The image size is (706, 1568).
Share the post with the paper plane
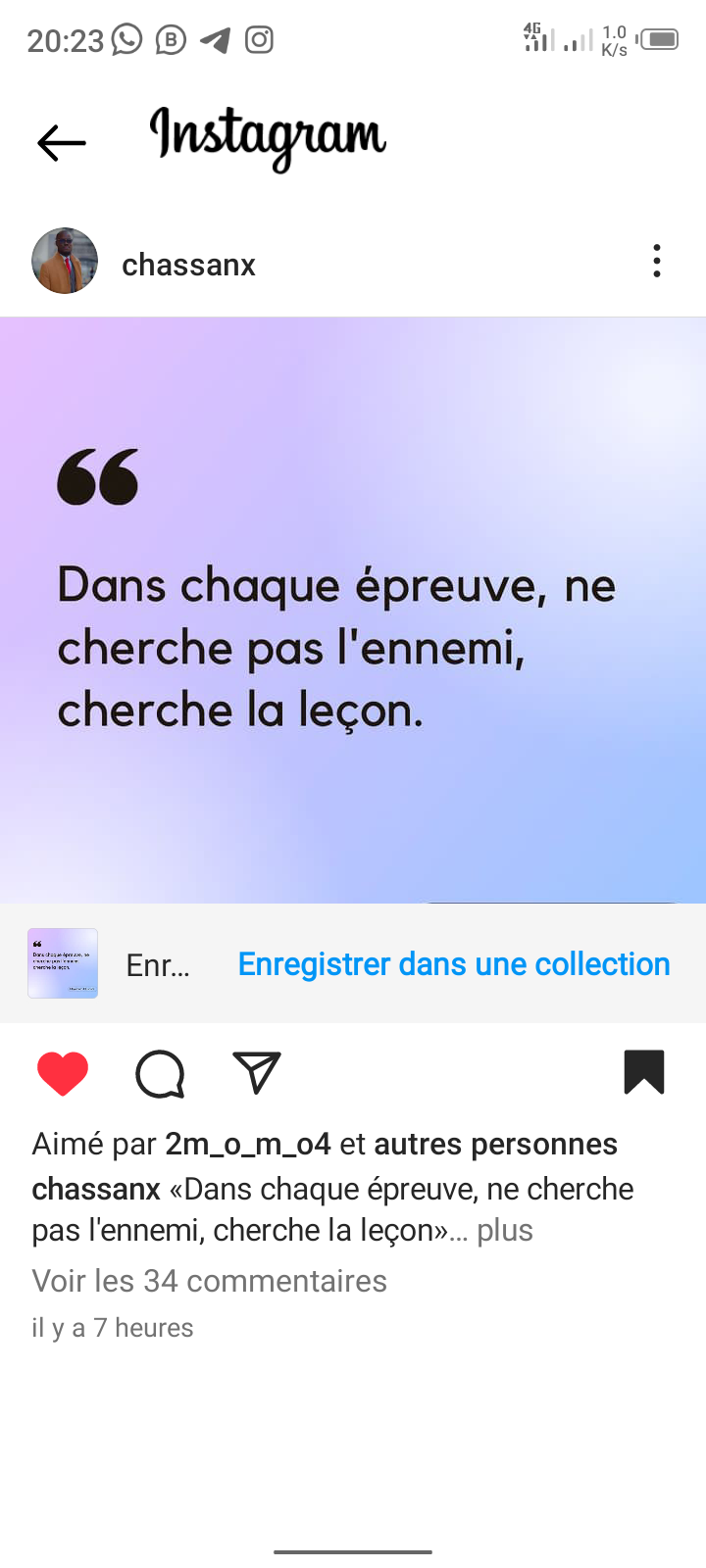click(x=257, y=1072)
